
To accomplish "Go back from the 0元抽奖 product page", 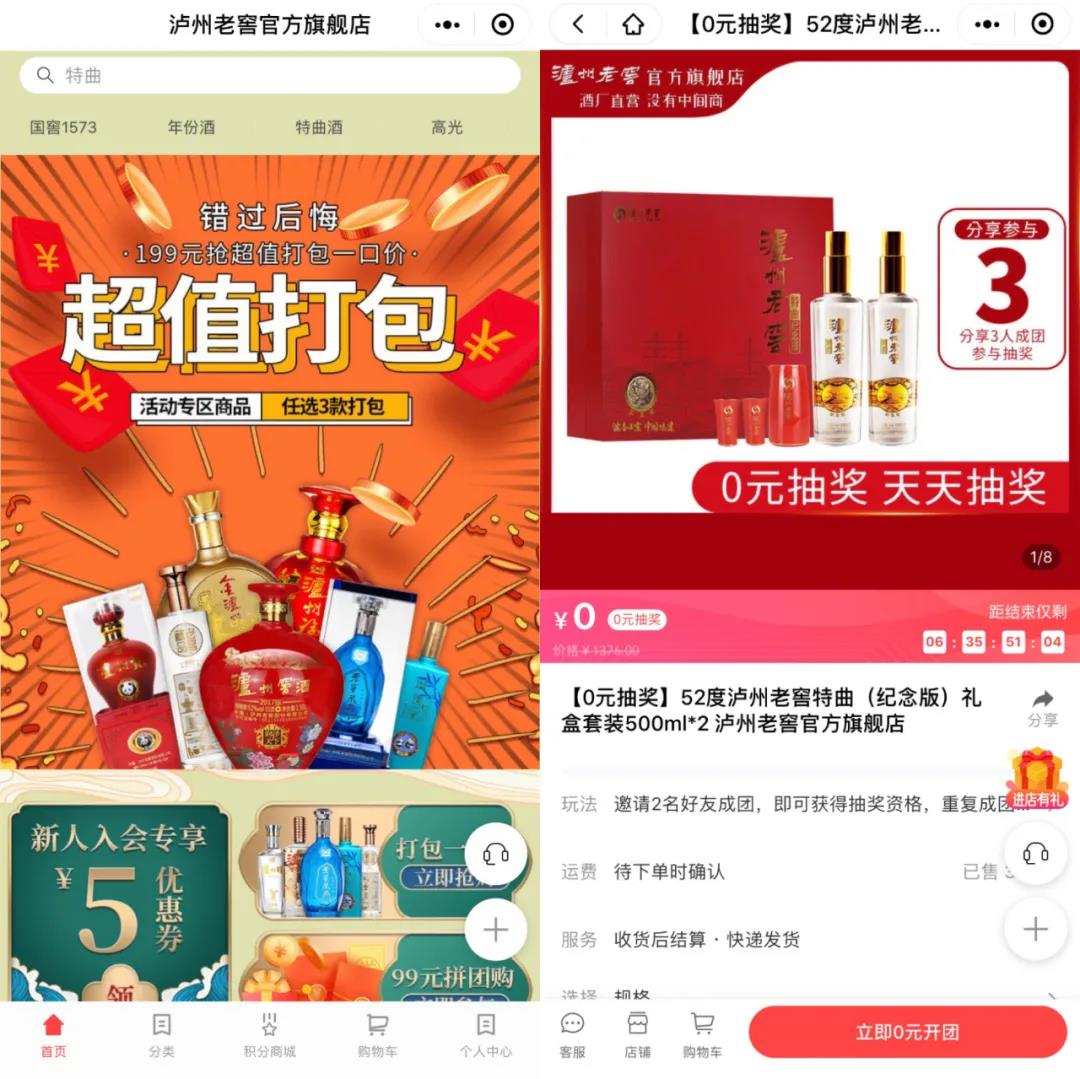I will (578, 25).
